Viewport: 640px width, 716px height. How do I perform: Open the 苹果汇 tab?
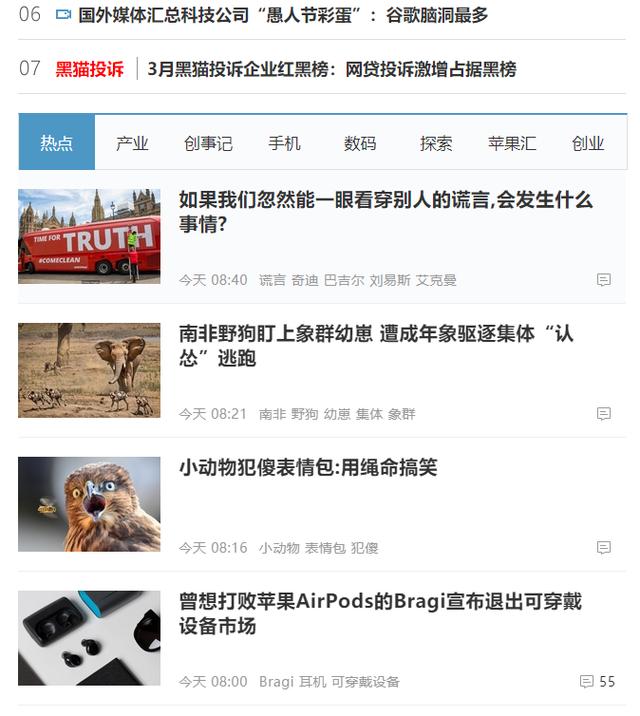512,143
